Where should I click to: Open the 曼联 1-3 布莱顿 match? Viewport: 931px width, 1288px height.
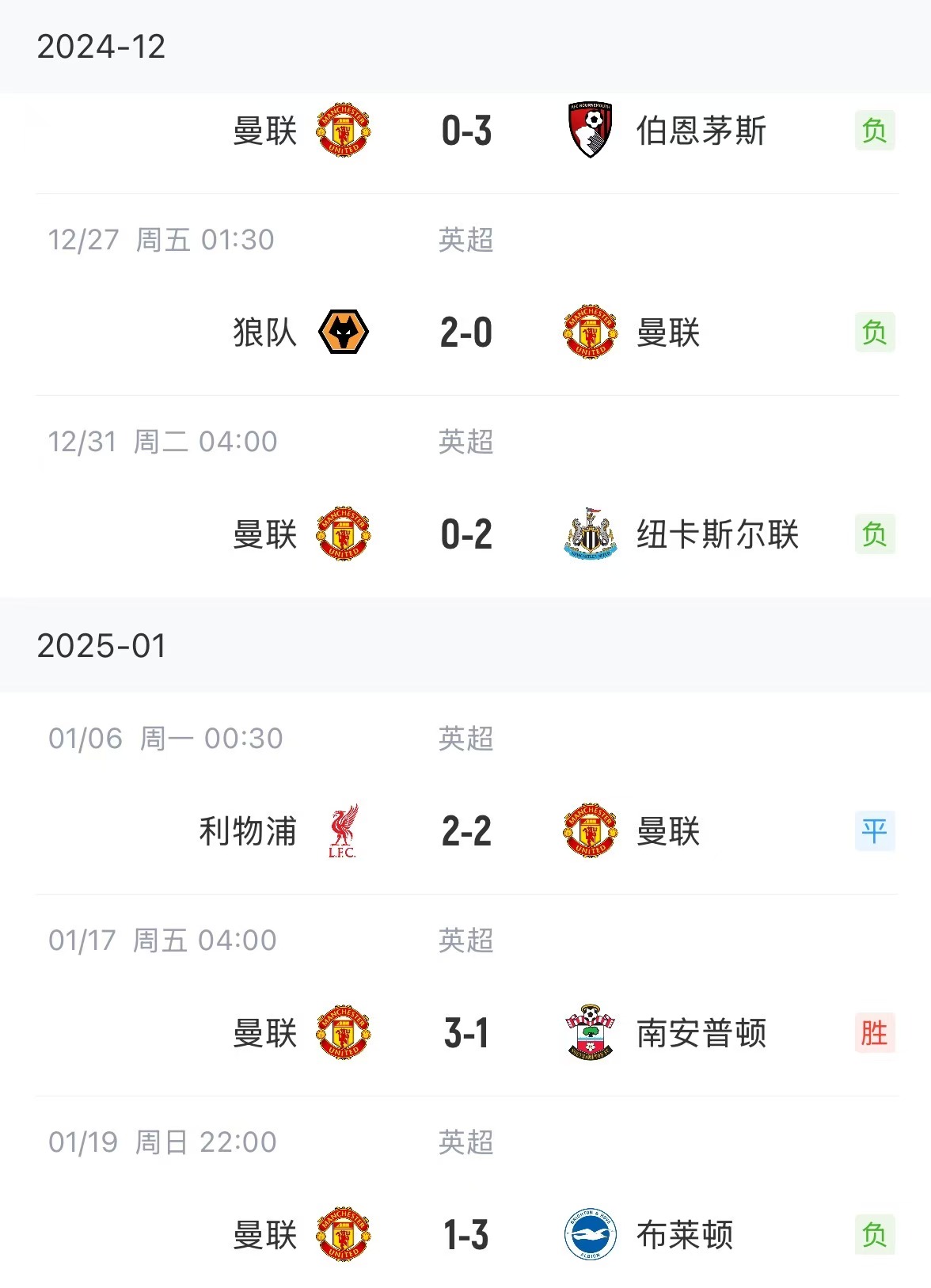(x=466, y=1235)
